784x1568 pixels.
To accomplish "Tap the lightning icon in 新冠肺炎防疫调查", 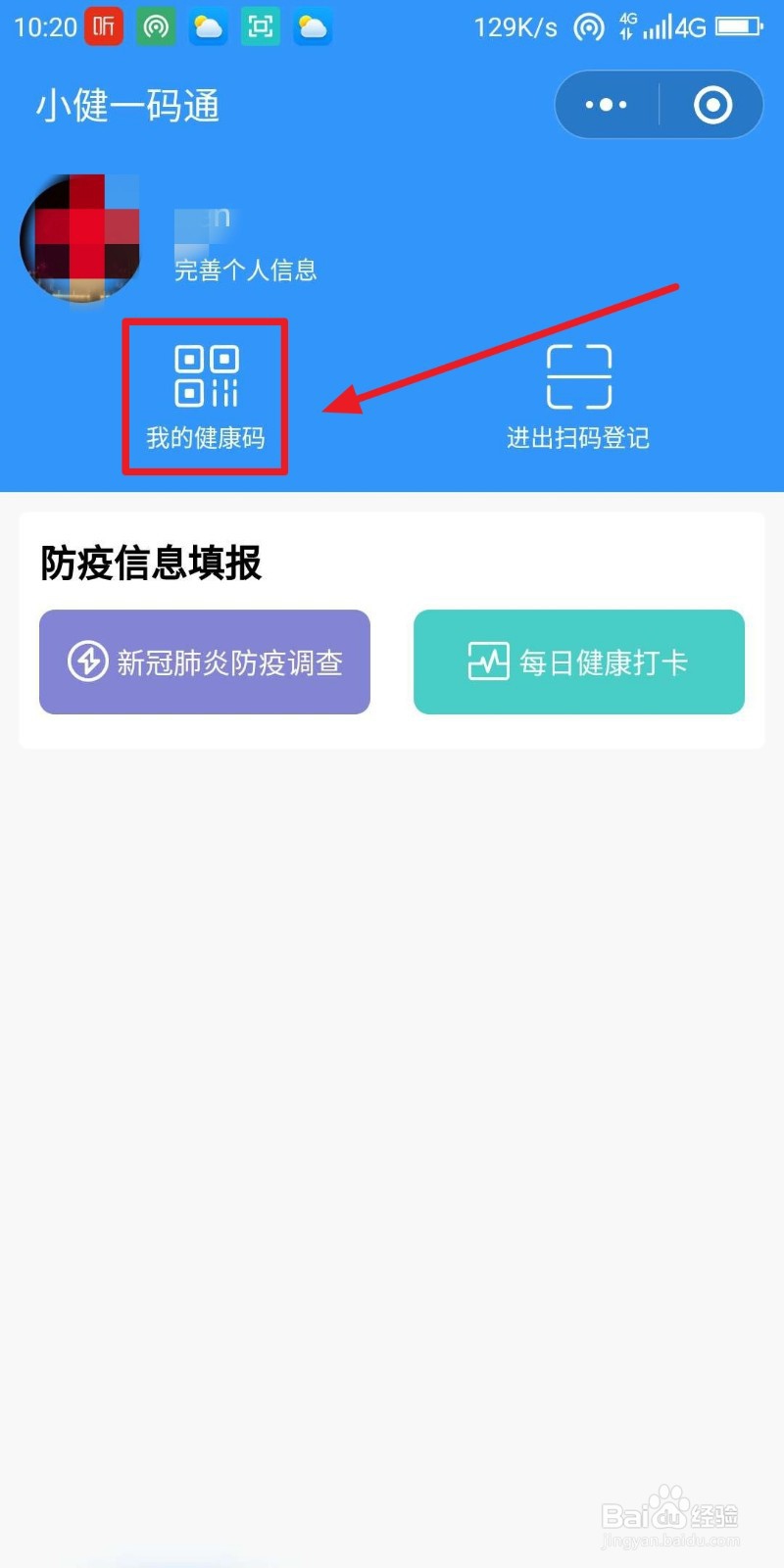I will (x=86, y=661).
